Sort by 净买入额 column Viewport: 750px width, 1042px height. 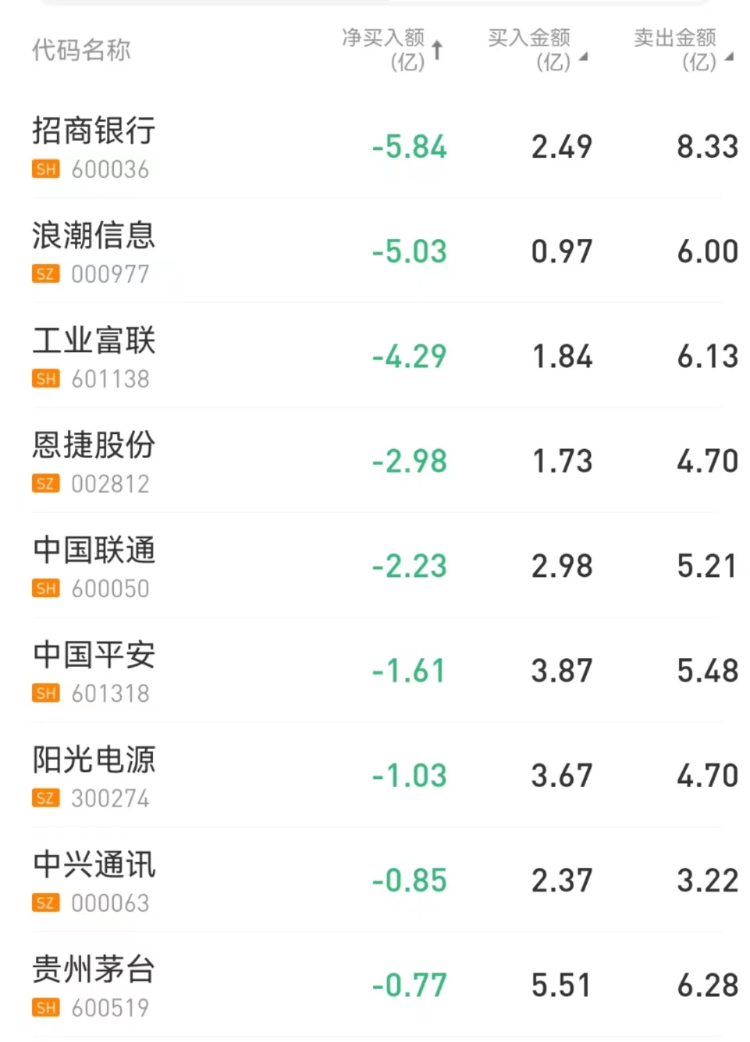point(392,49)
